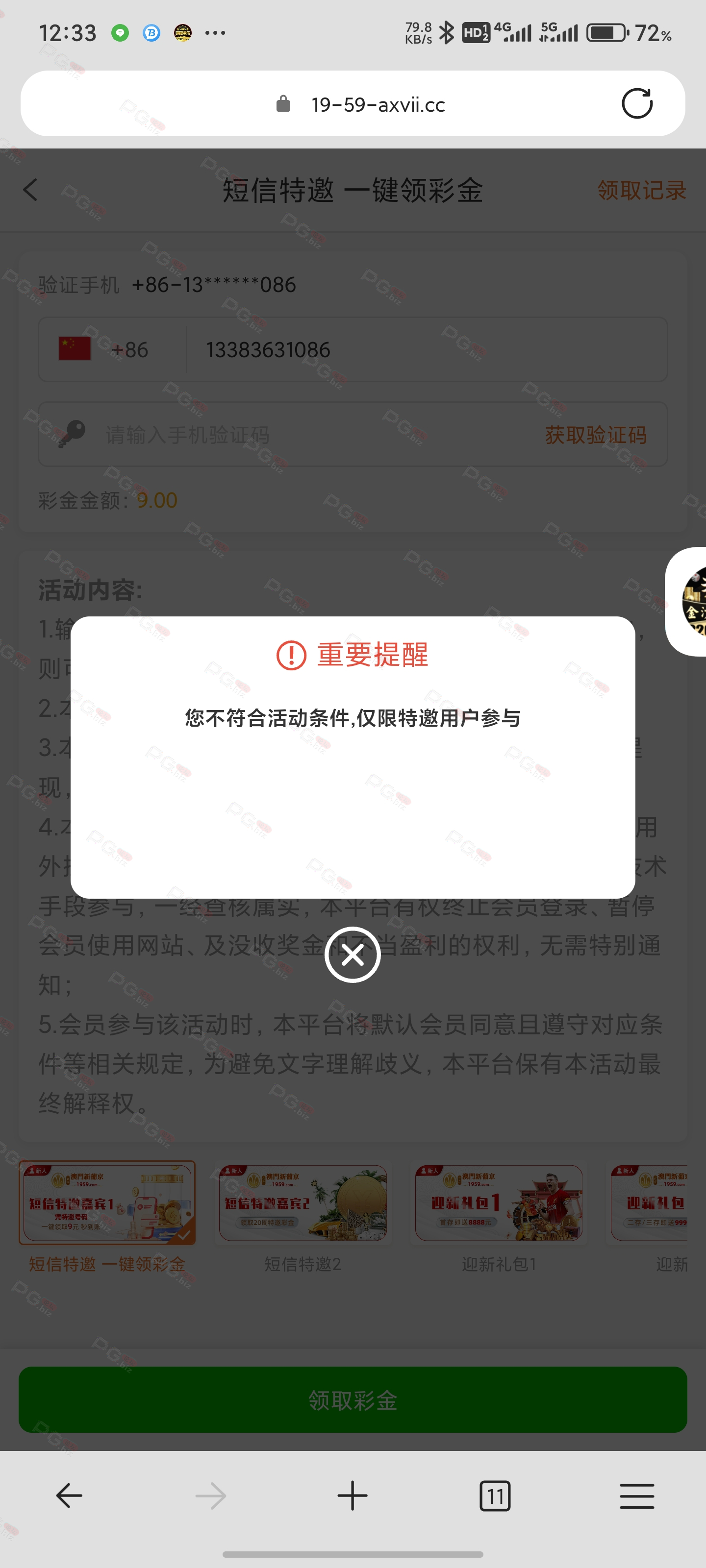Tap the browser address bar
Viewport: 706px width, 1568px height.
(353, 103)
